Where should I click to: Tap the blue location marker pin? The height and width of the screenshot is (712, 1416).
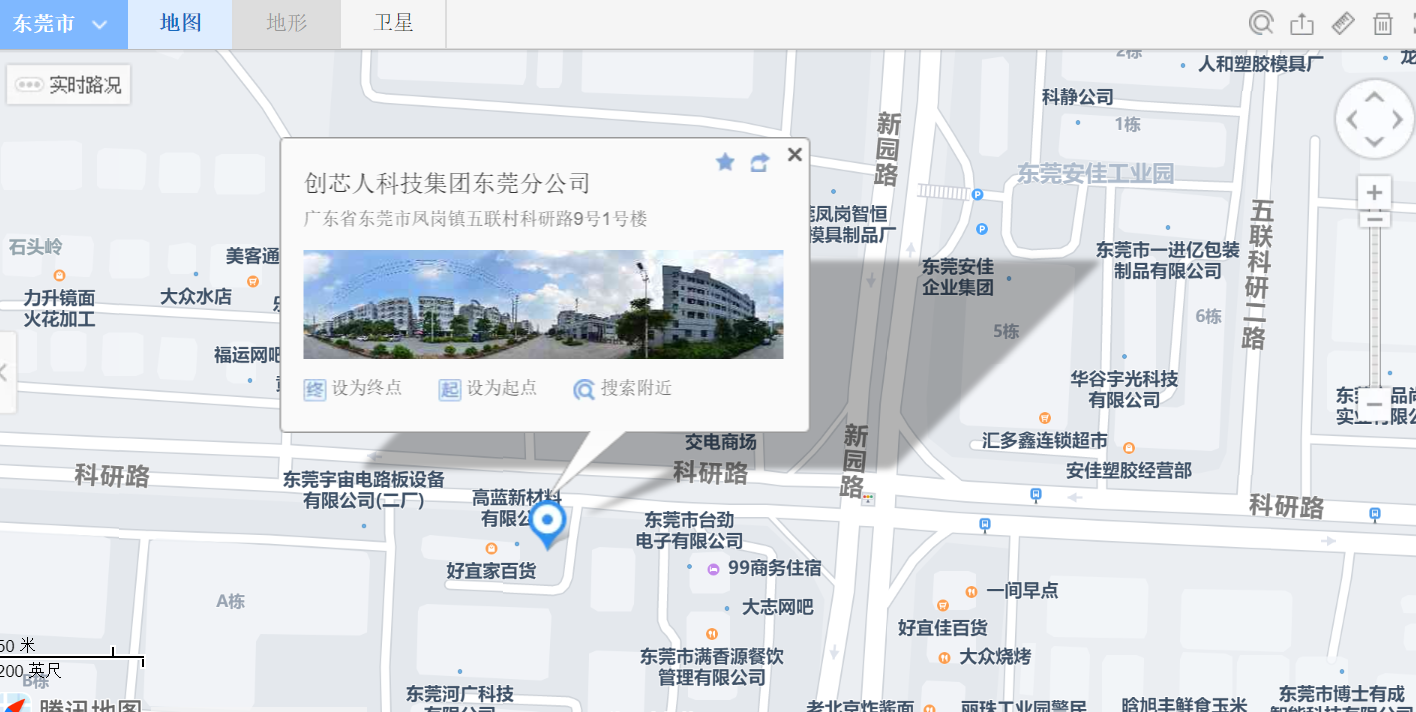pos(547,523)
